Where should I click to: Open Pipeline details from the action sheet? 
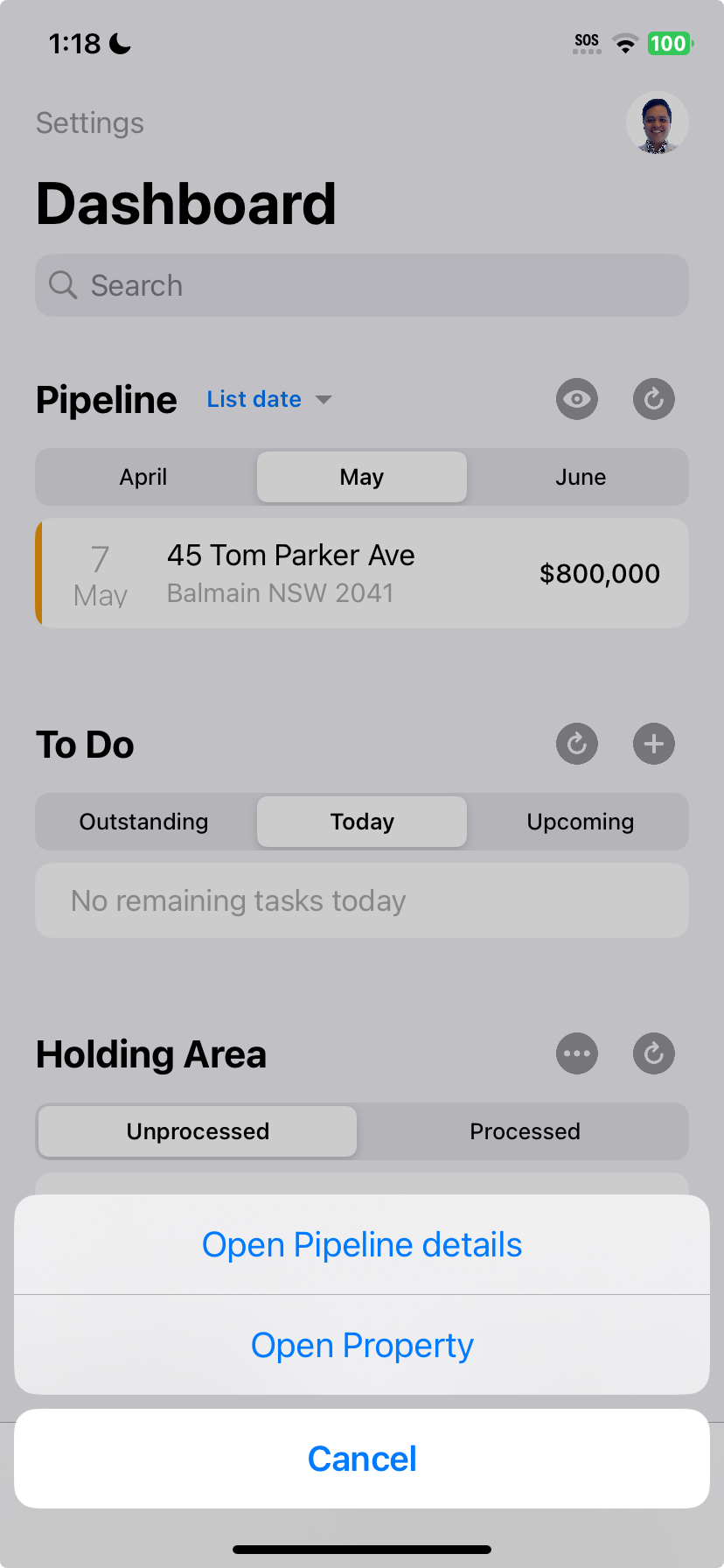point(362,1244)
